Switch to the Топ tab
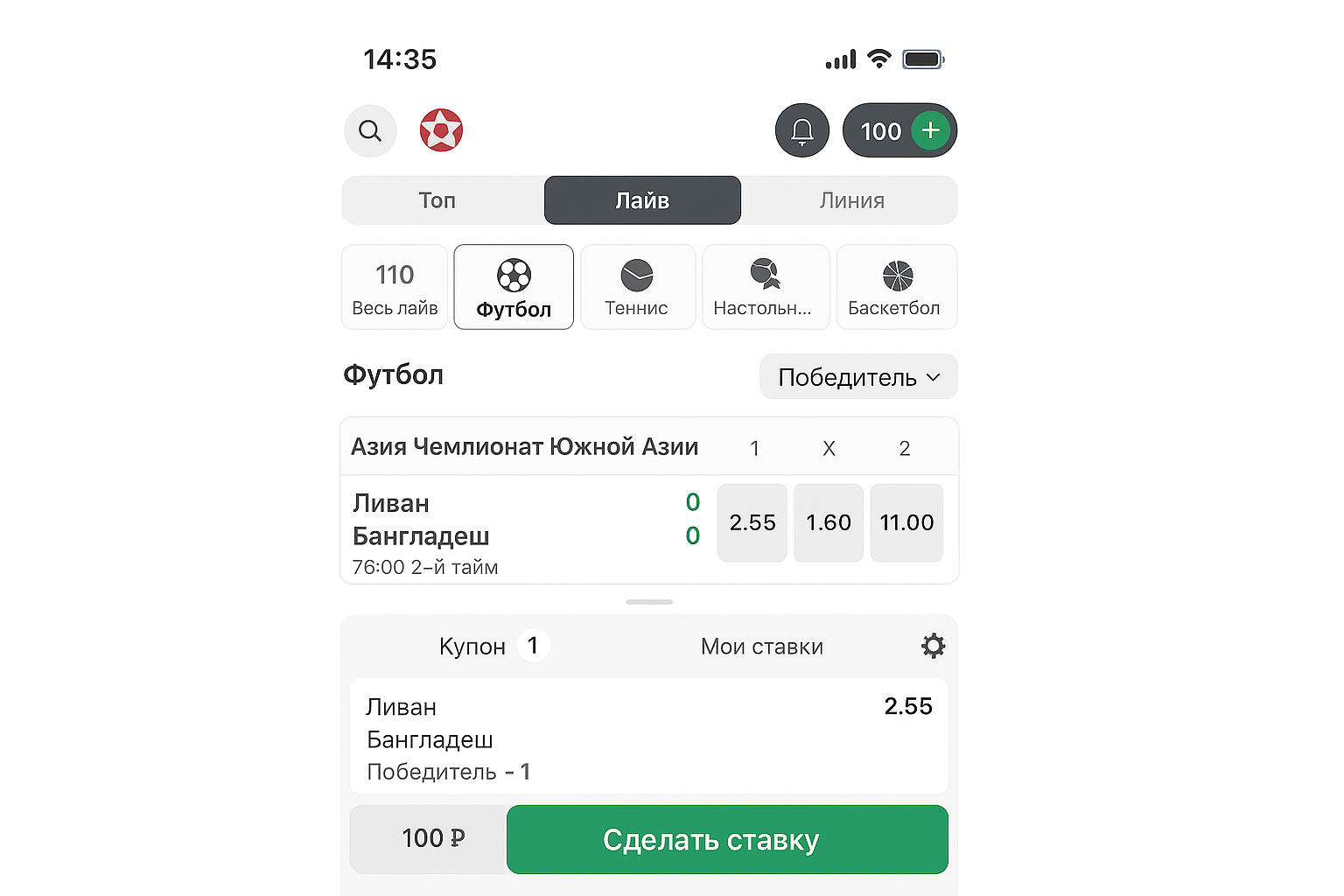 coord(437,200)
